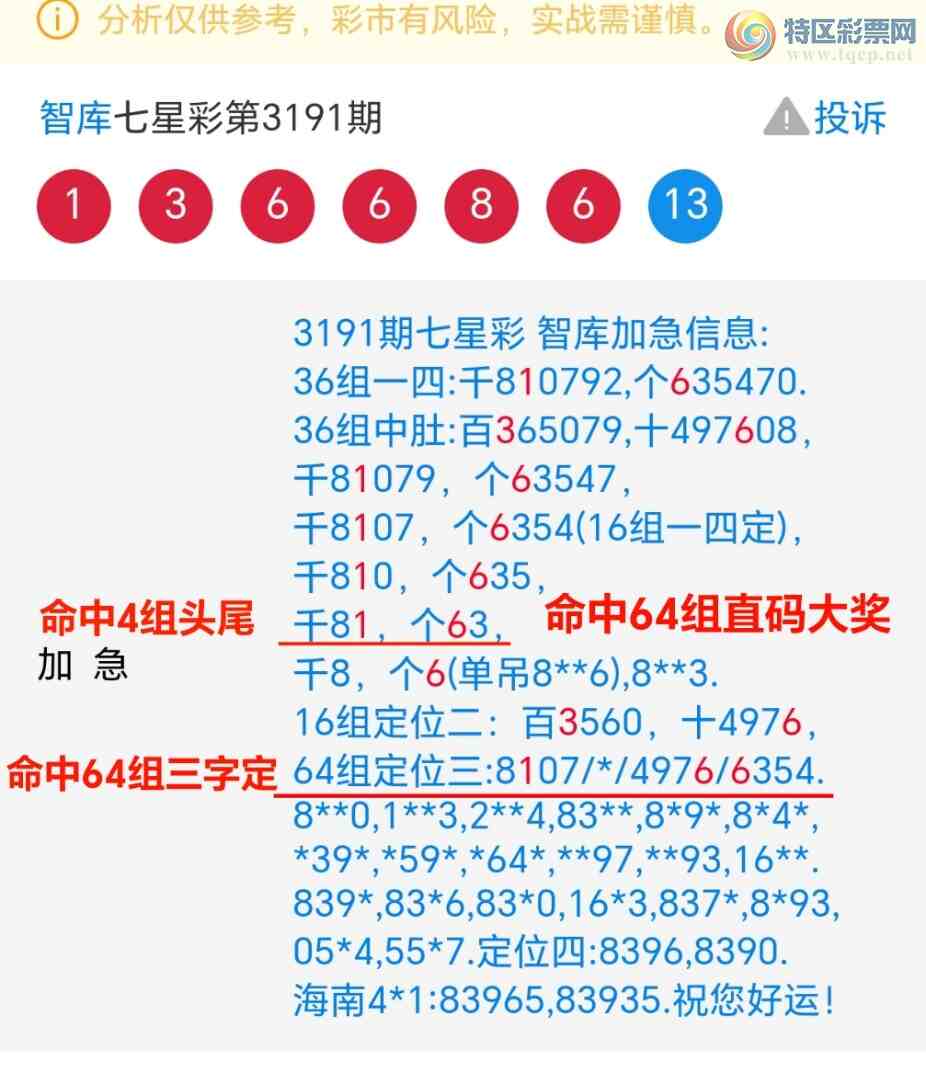Click the 彩市有风险 warning text banner
926x1072 pixels.
(x=400, y=24)
